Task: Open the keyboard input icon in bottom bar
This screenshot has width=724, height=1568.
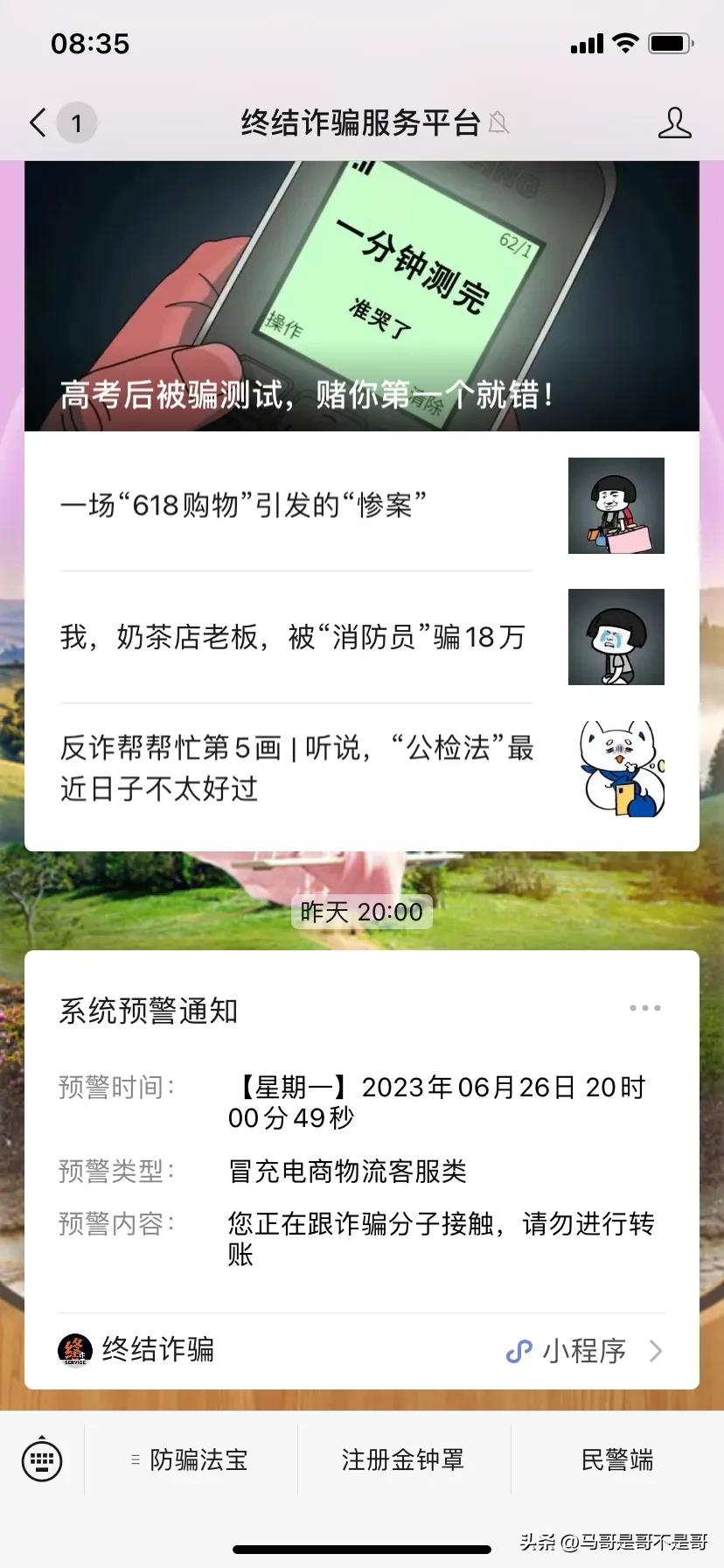Action: (42, 1459)
